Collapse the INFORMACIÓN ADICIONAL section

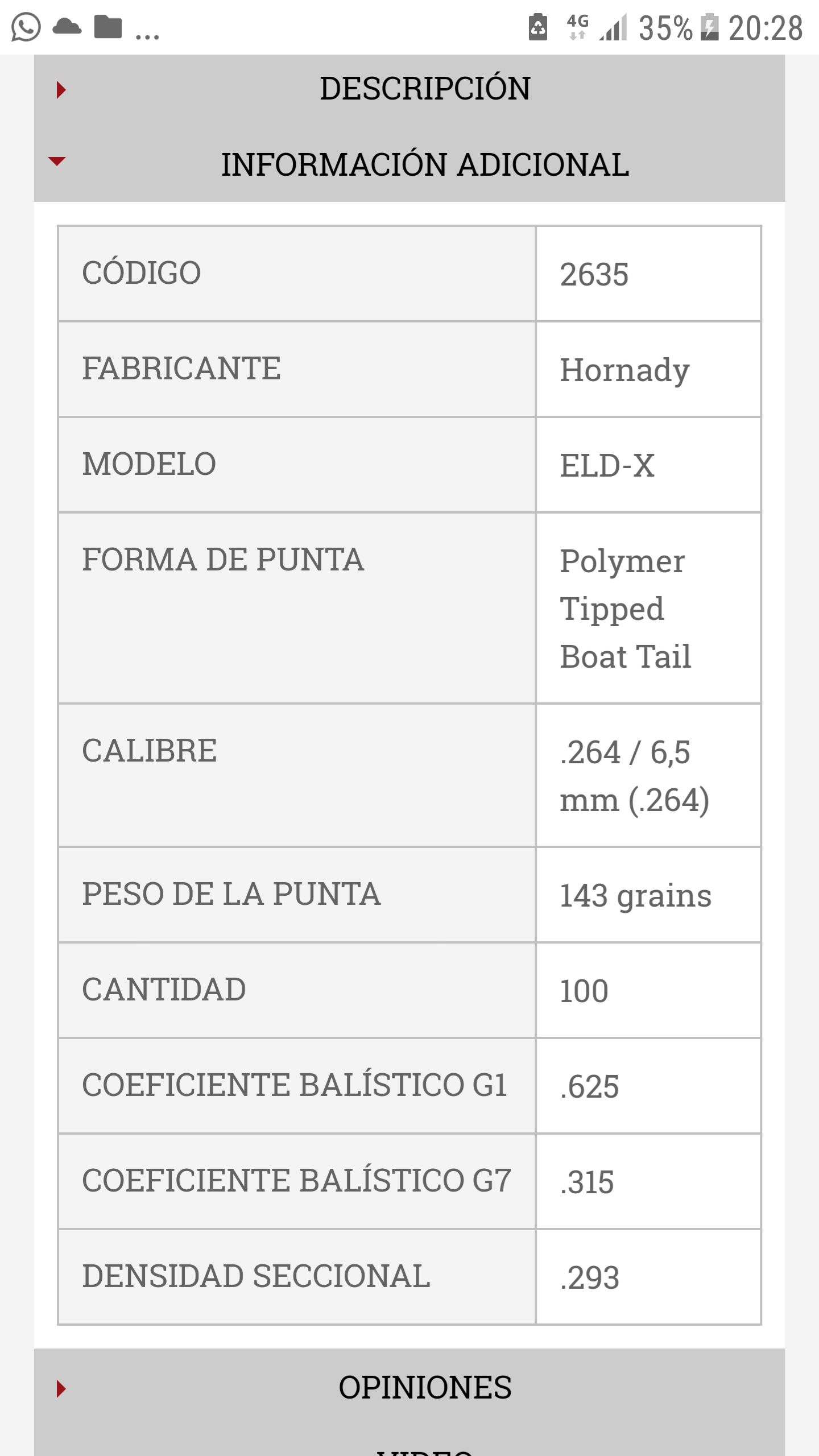pos(424,165)
